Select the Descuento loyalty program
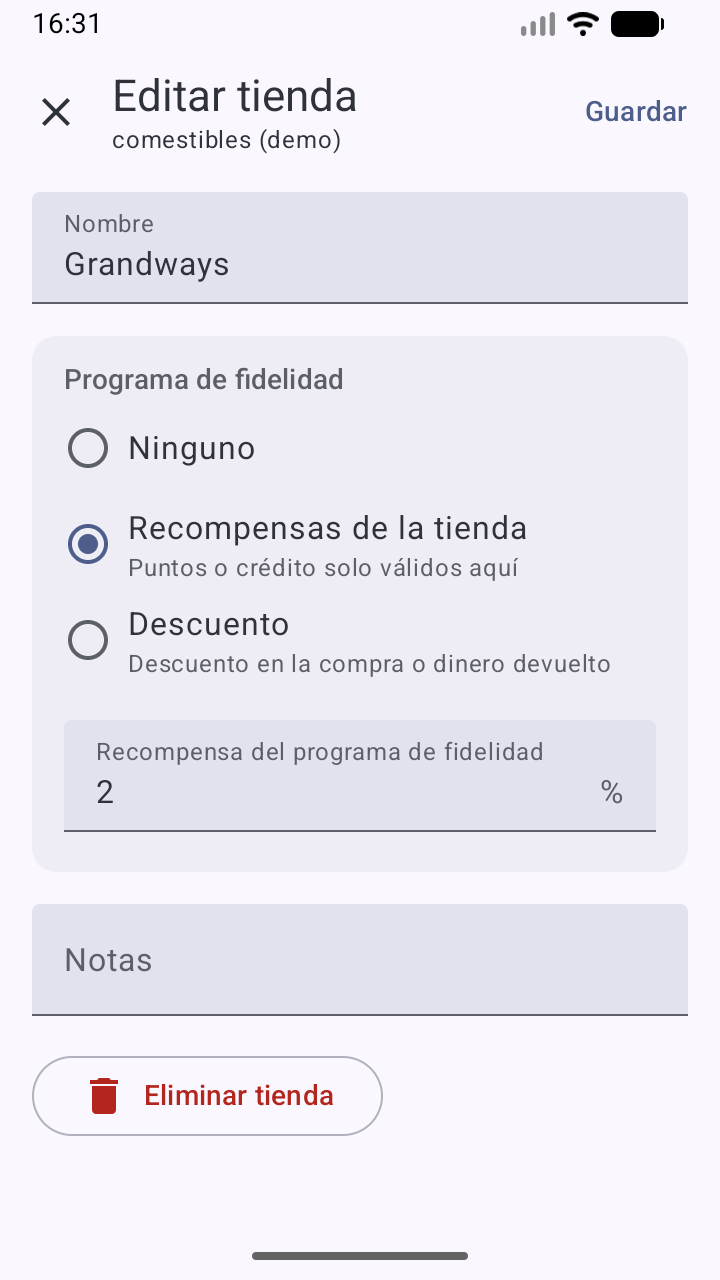The width and height of the screenshot is (720, 1280). (x=88, y=640)
